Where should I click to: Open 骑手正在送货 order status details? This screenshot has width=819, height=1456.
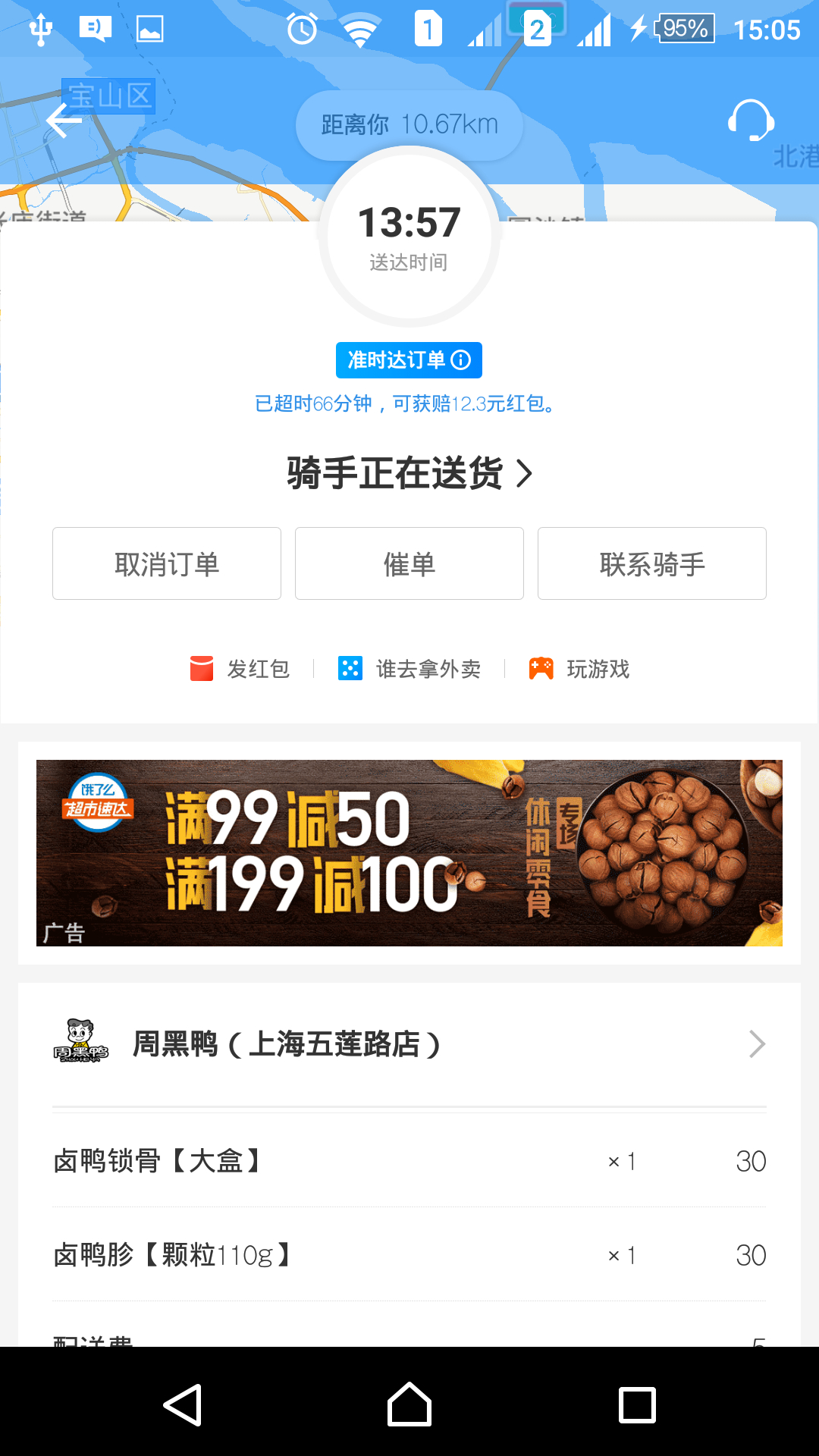click(409, 473)
